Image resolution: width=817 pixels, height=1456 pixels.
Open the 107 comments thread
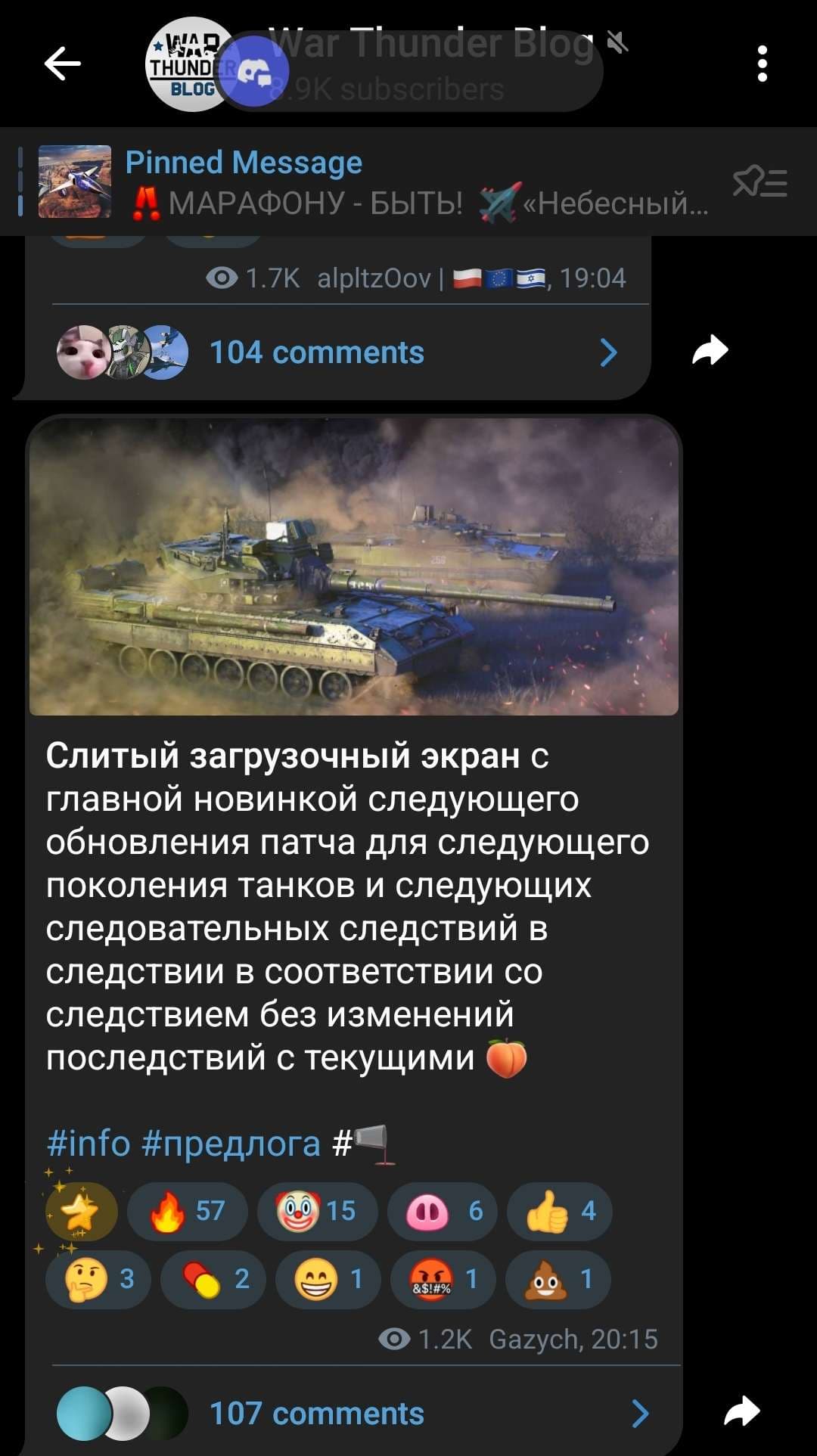(x=353, y=1413)
